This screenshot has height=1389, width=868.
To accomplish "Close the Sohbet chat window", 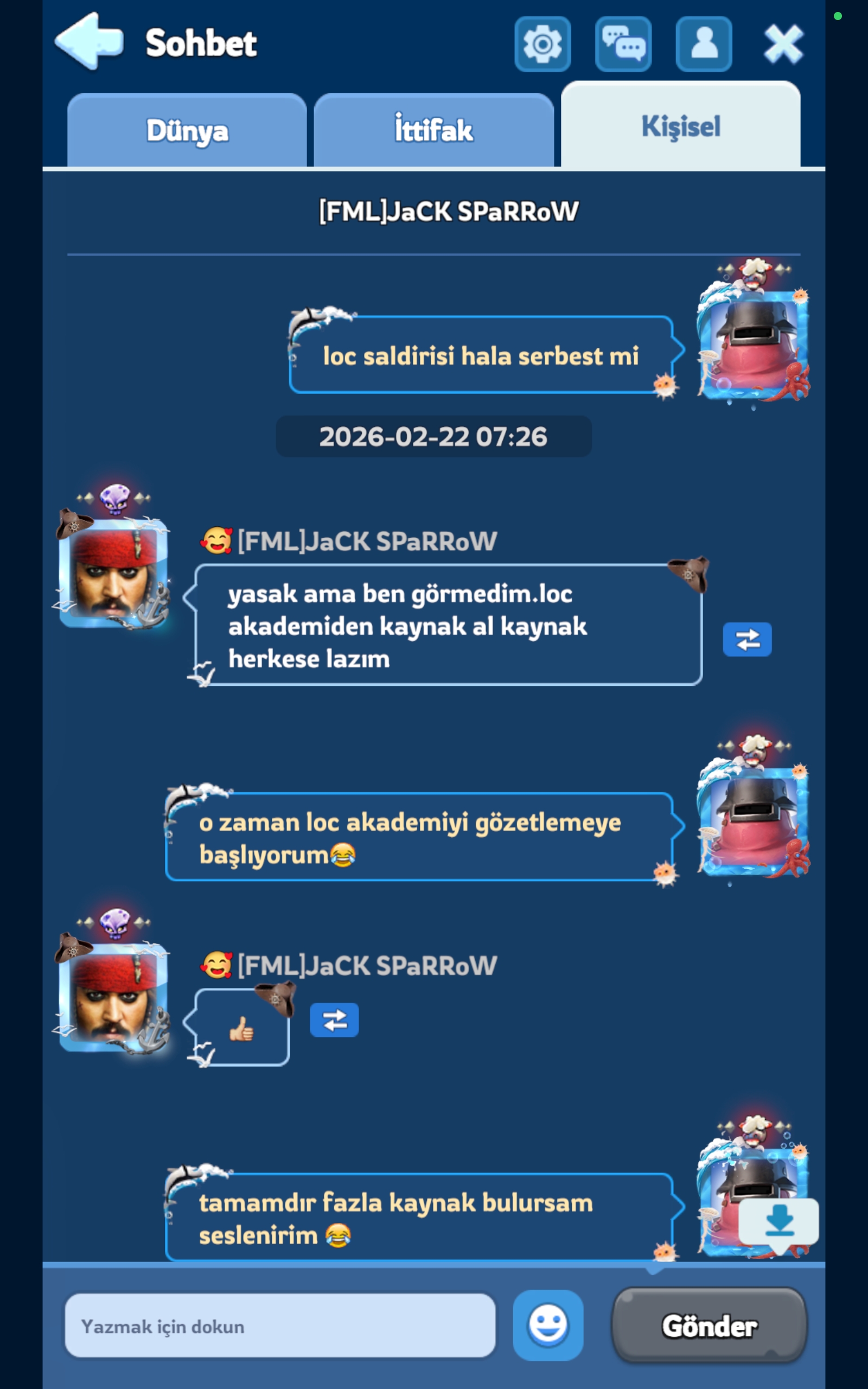I will pos(783,43).
